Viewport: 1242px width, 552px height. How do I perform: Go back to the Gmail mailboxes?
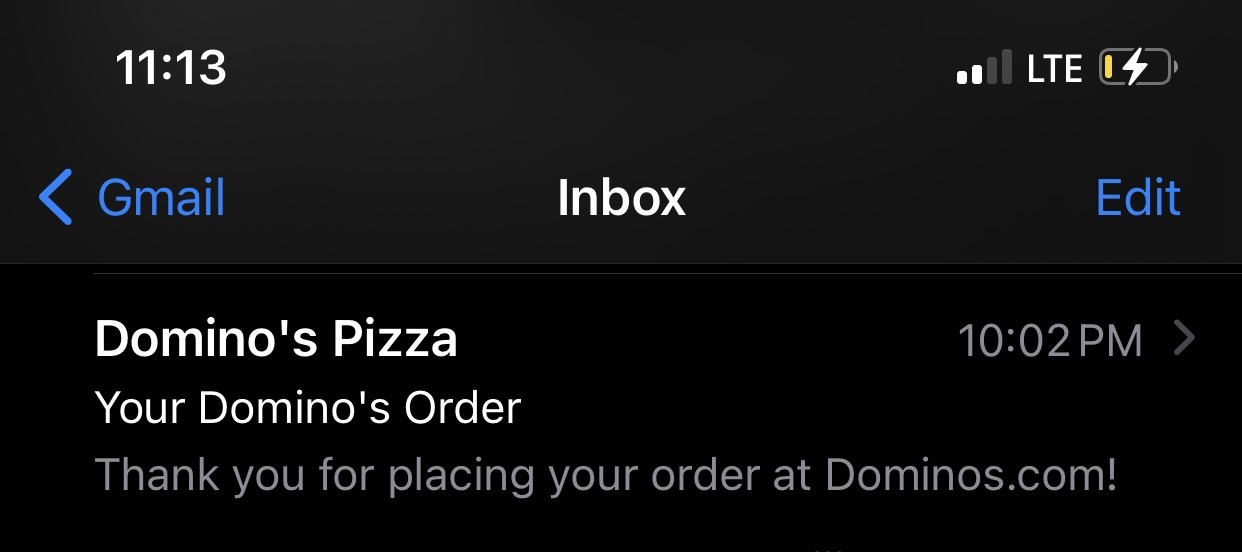coord(133,197)
